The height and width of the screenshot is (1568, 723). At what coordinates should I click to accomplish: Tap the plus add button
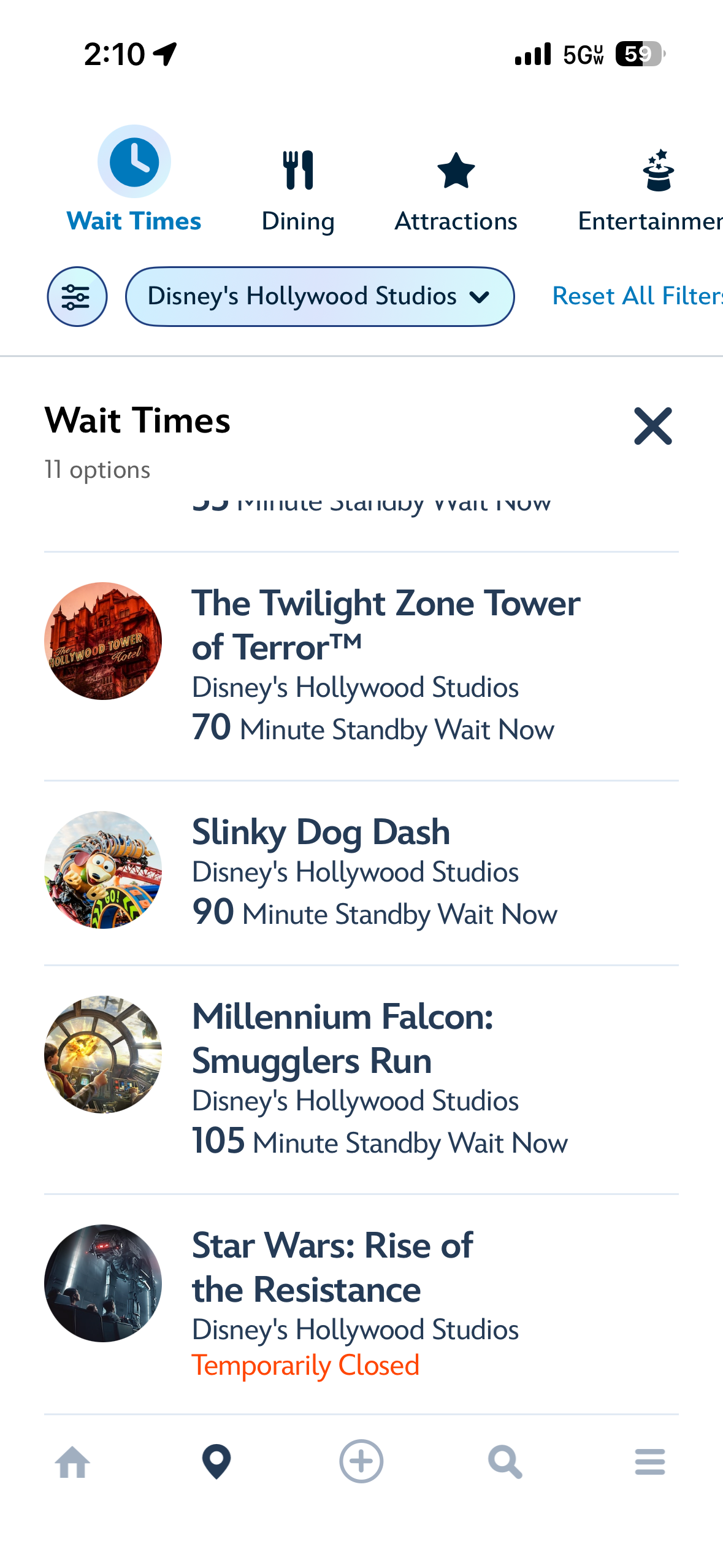click(x=361, y=1462)
